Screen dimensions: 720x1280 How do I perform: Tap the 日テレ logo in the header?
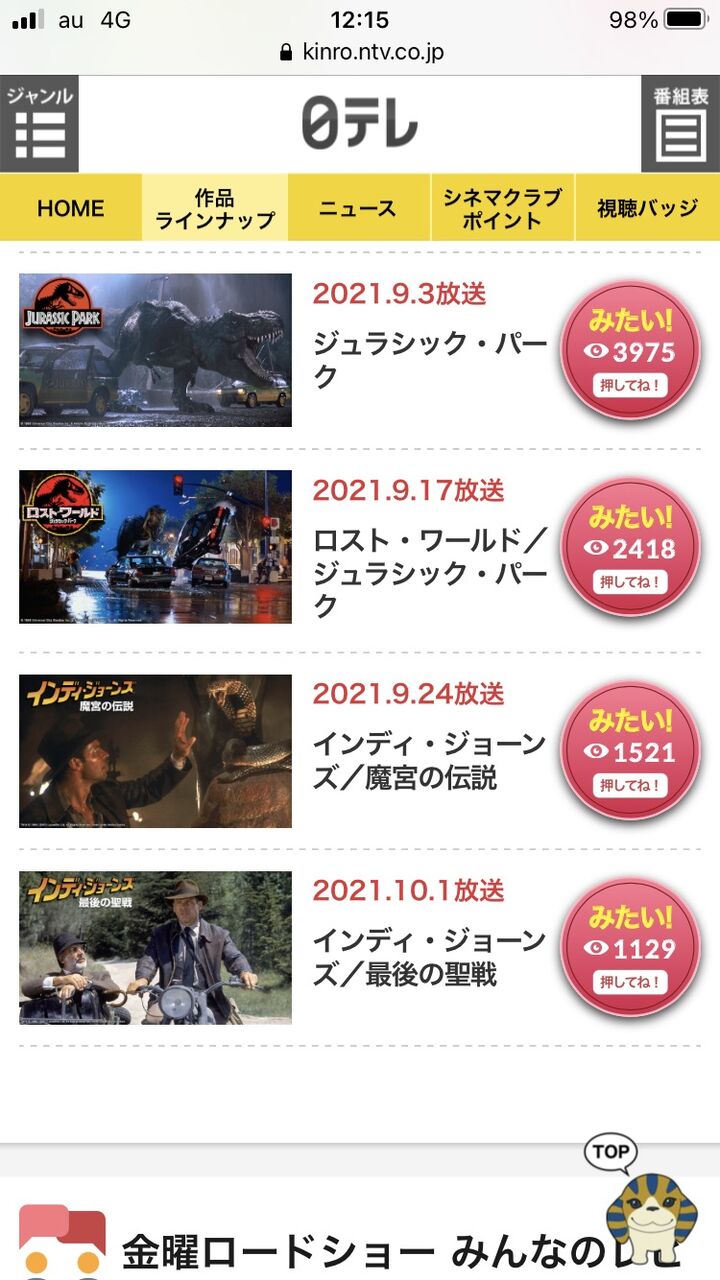tap(360, 125)
